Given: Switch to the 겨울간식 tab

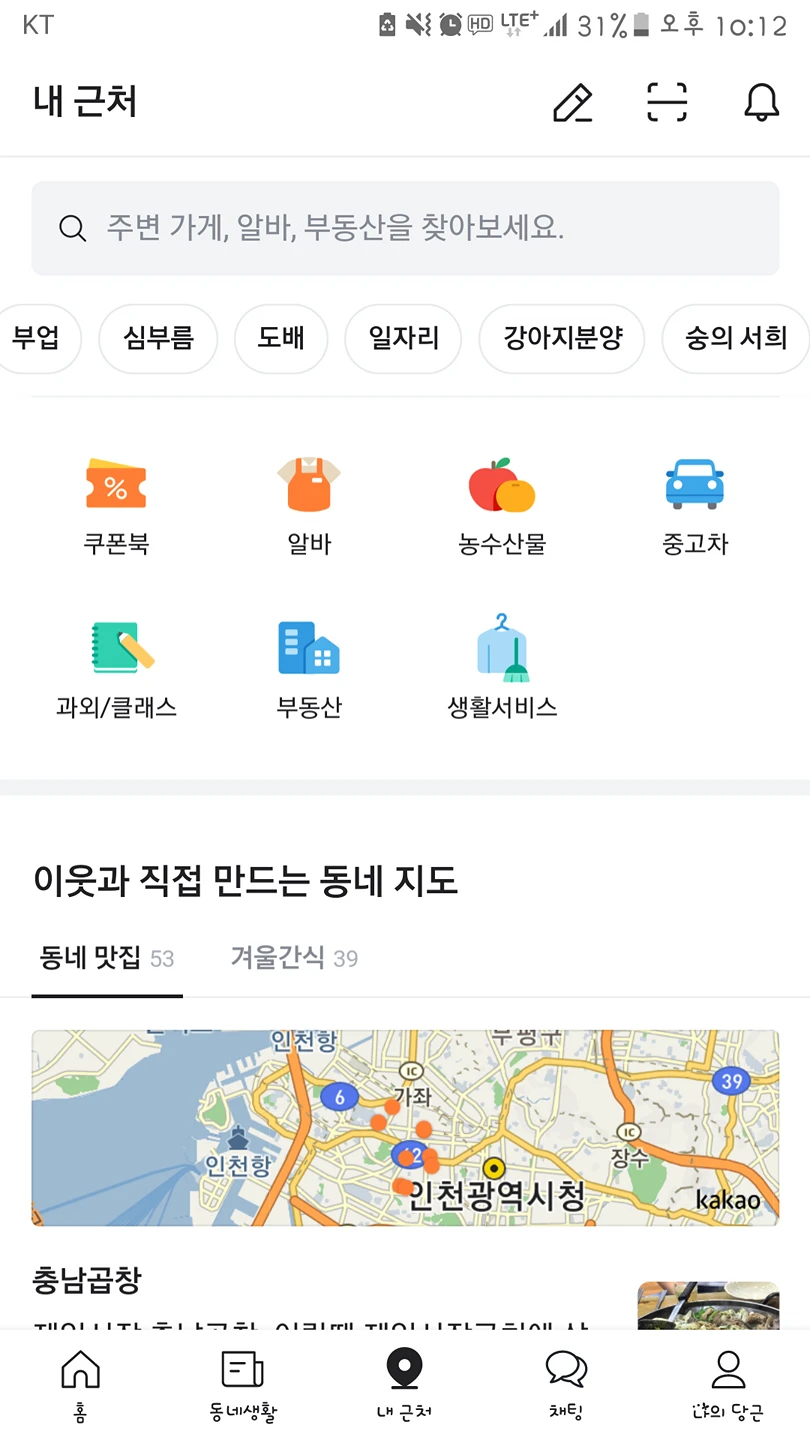Looking at the screenshot, I should (294, 958).
